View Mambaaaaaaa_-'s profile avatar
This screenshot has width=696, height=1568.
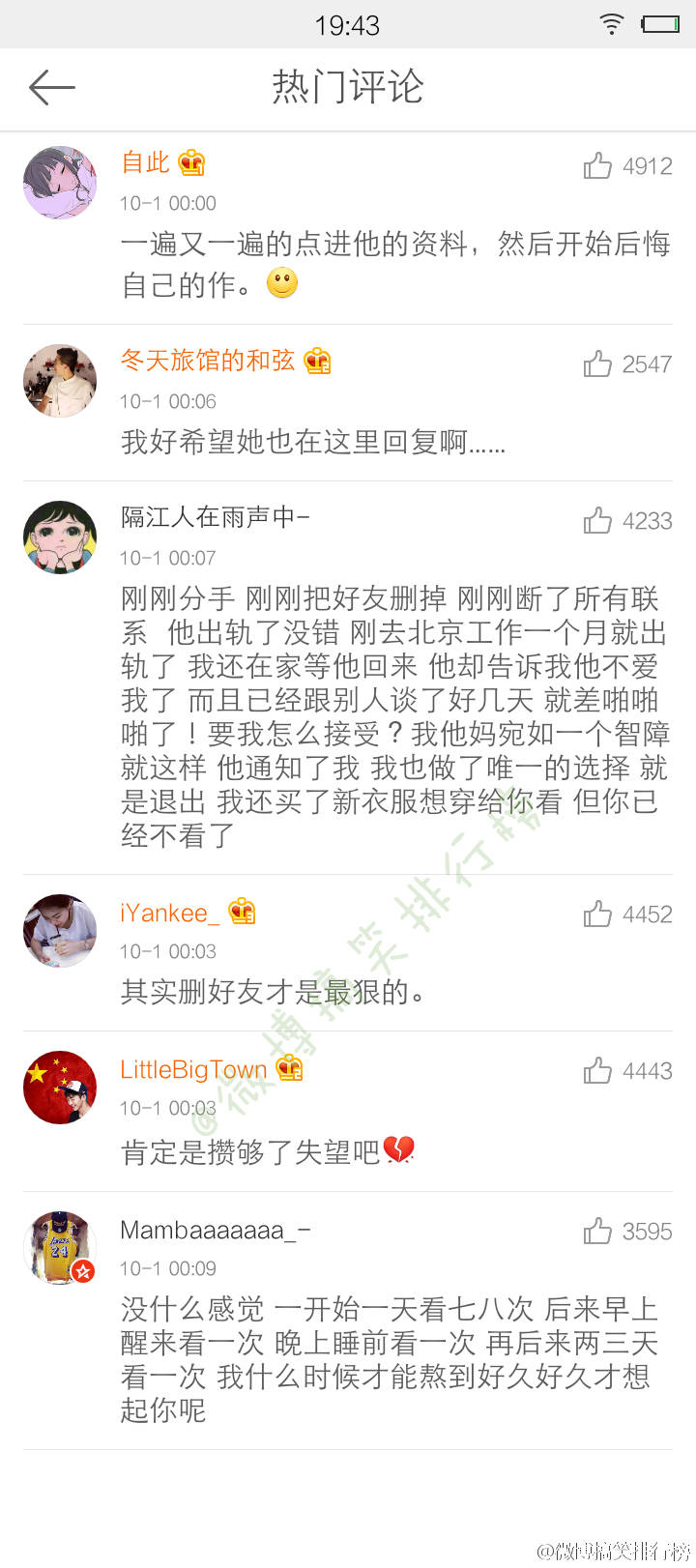[60, 1248]
